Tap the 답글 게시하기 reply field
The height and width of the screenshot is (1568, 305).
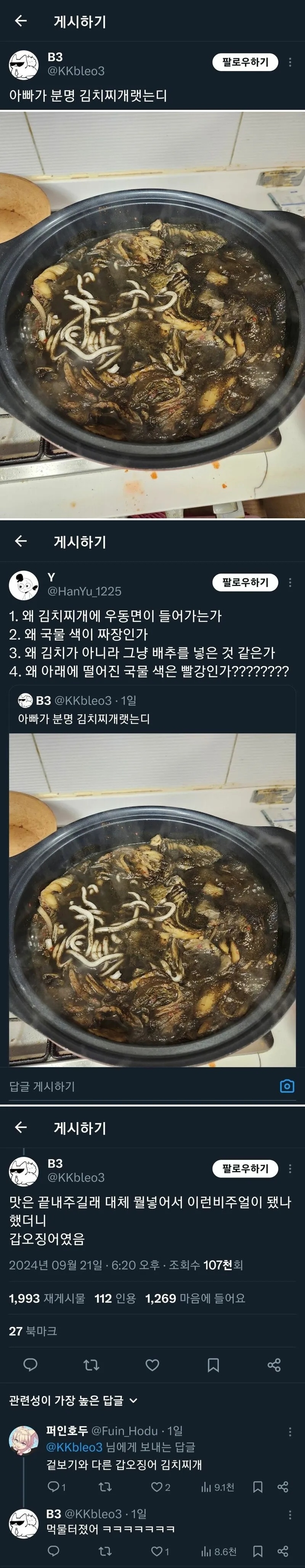coord(122,1087)
